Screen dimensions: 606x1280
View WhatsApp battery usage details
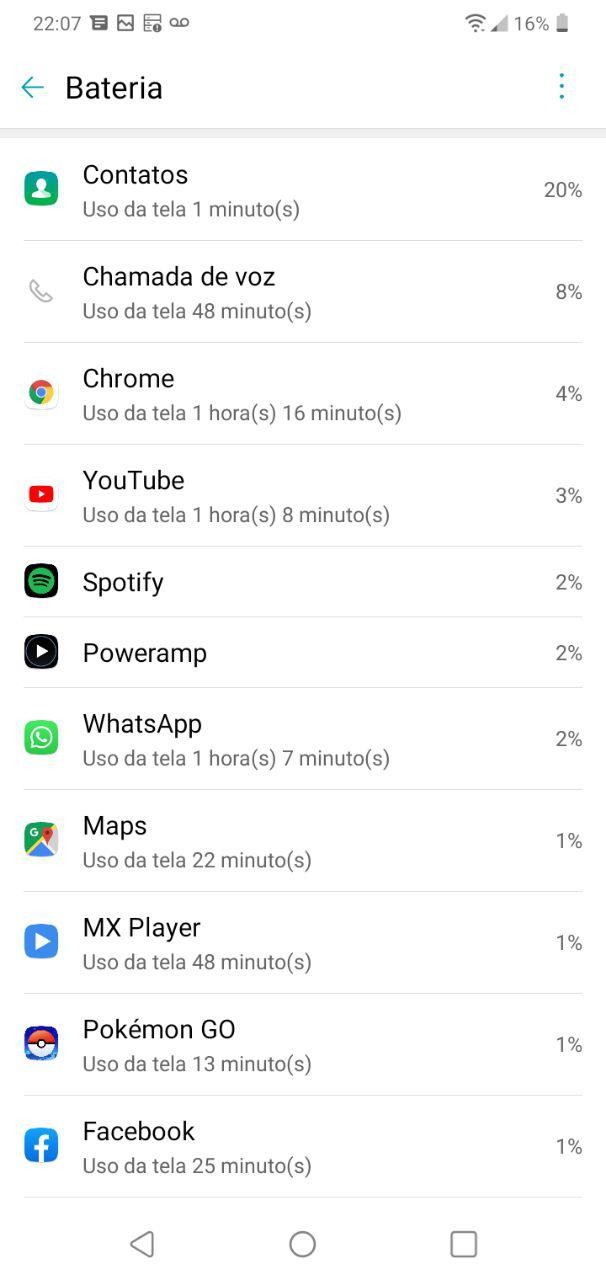[x=302, y=739]
